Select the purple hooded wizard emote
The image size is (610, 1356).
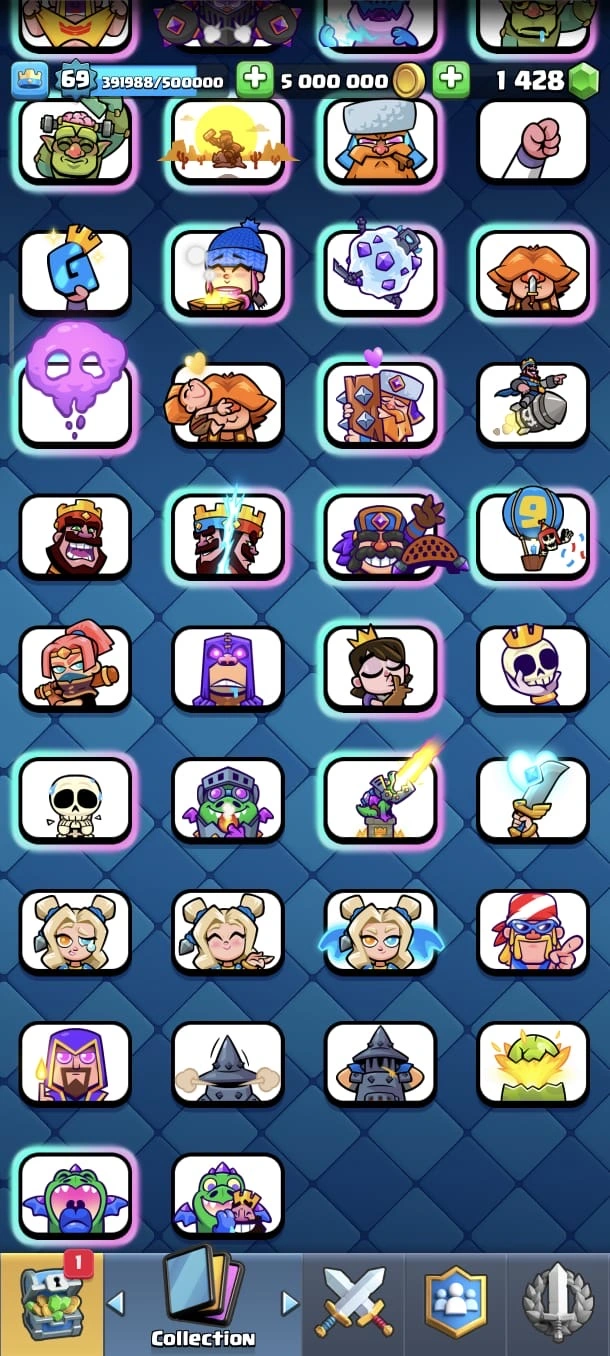pos(75,1064)
